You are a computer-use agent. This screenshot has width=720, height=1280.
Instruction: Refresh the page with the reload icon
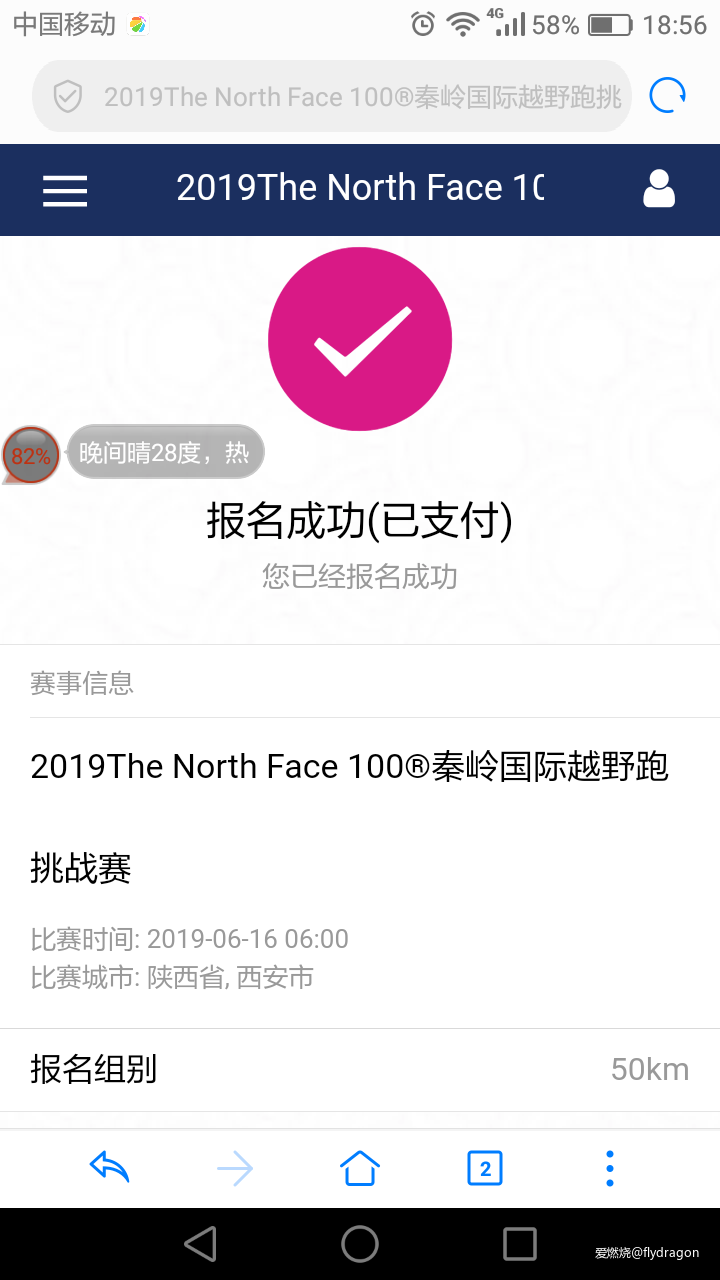[x=666, y=95]
